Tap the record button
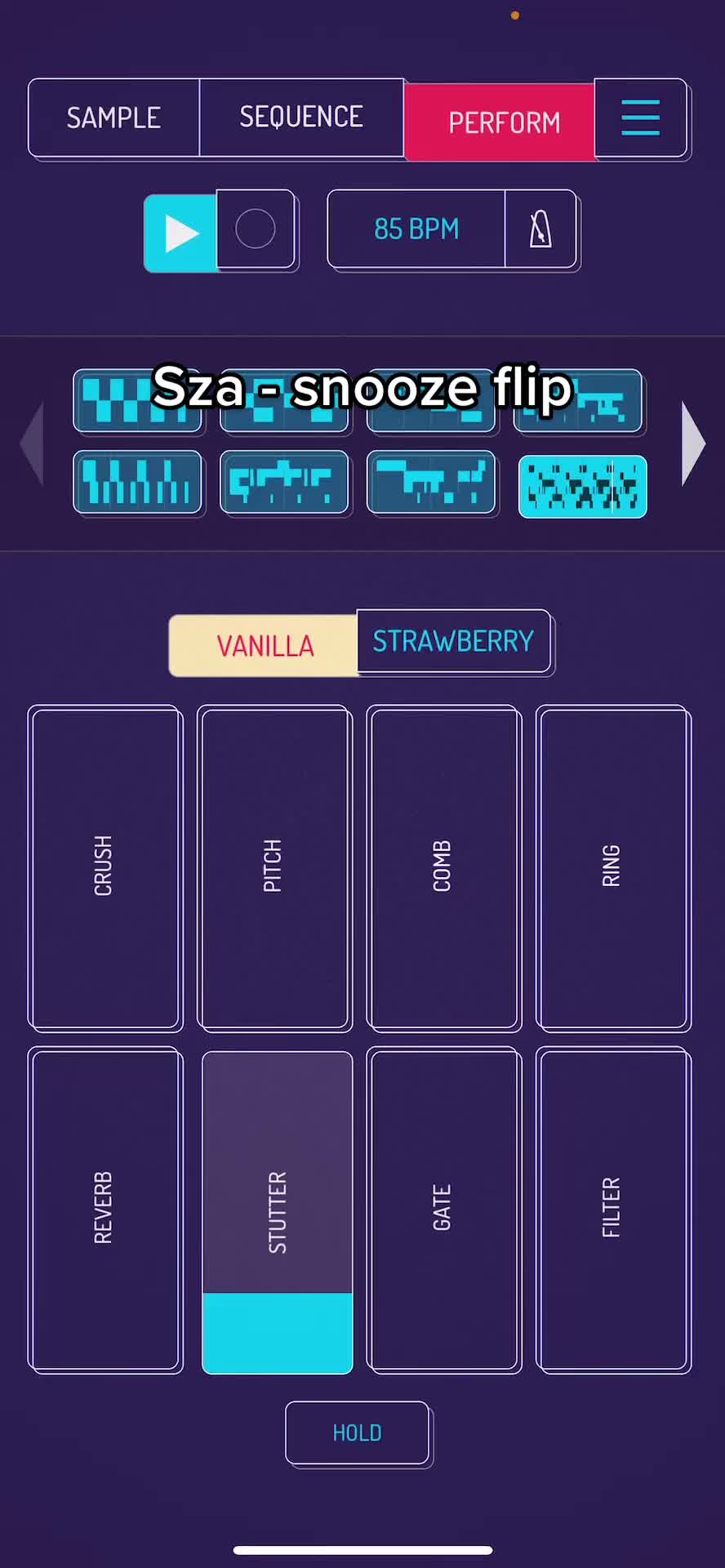This screenshot has height=1568, width=725. (x=256, y=229)
